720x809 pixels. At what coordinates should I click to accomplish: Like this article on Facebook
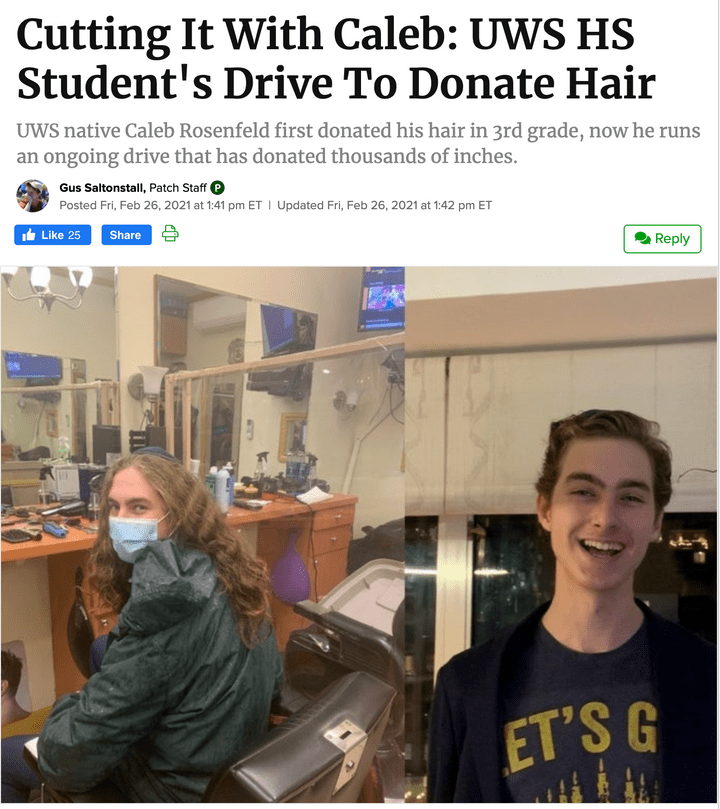(x=52, y=235)
